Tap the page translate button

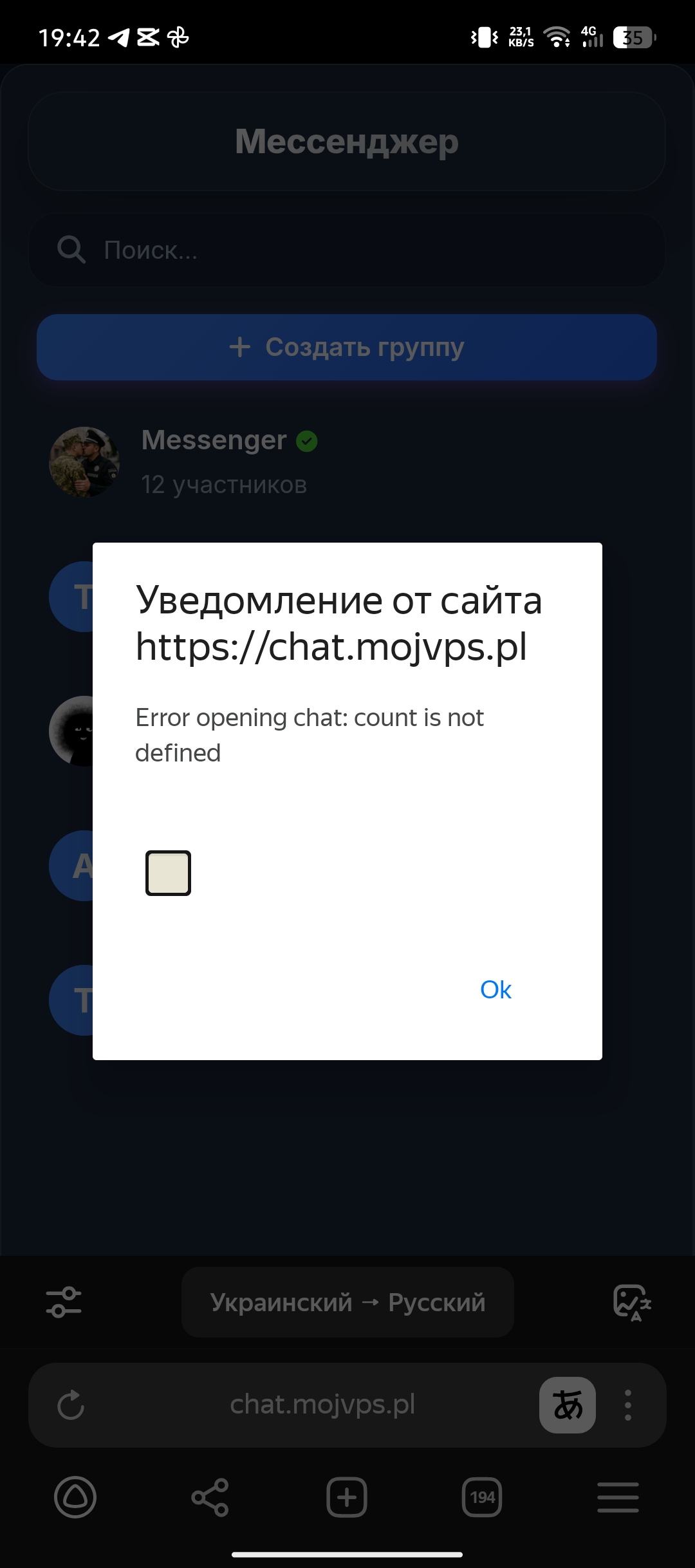[x=567, y=1405]
